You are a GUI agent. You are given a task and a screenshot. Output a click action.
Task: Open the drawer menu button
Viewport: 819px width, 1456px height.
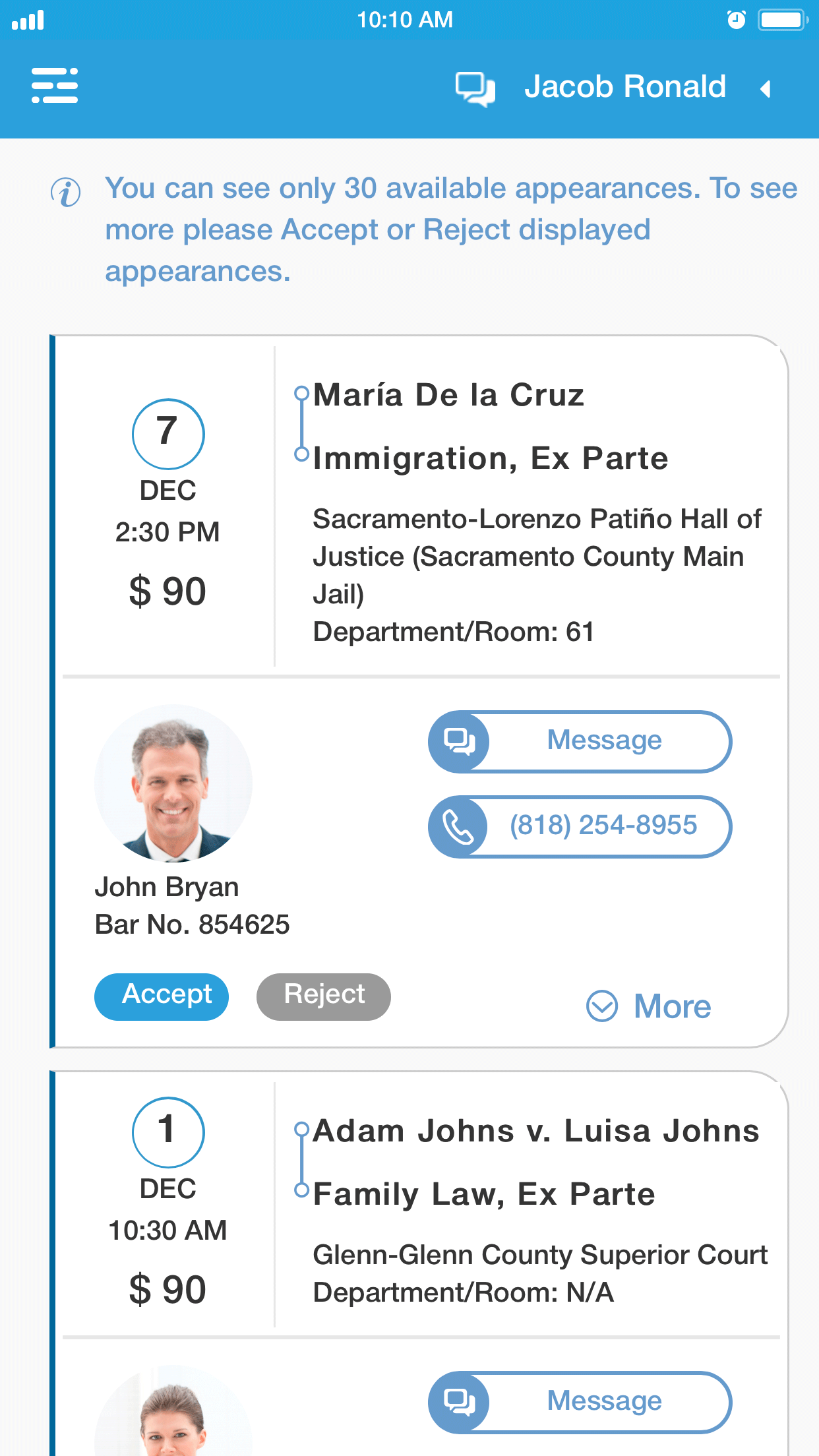pos(55,86)
